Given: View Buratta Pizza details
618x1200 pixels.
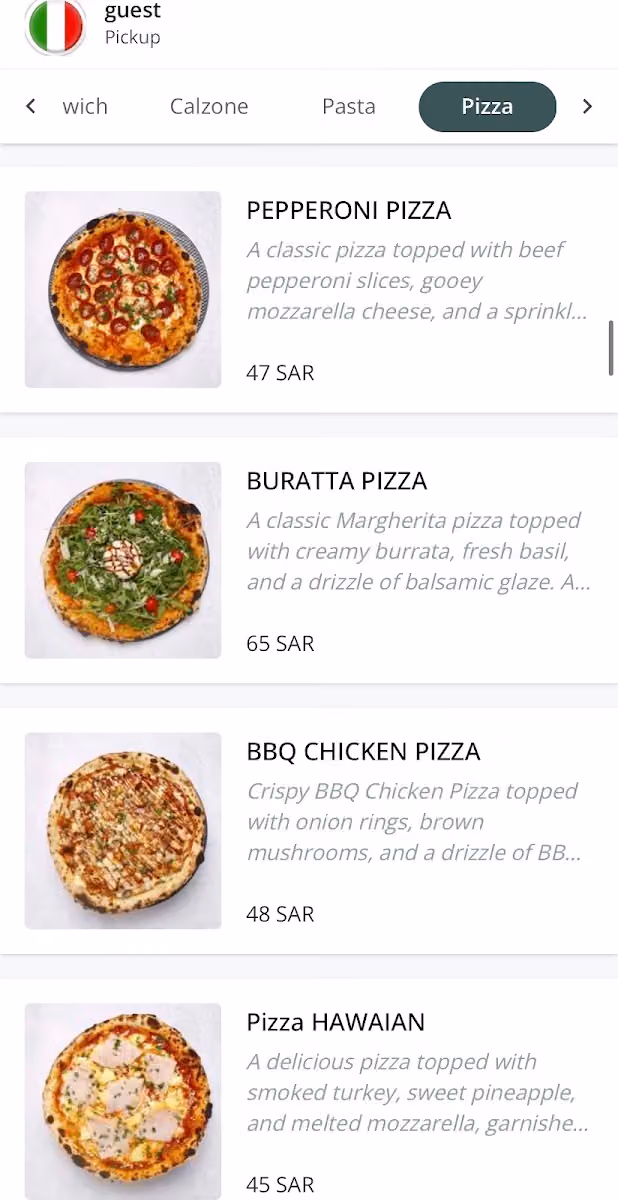Looking at the screenshot, I should coord(309,560).
